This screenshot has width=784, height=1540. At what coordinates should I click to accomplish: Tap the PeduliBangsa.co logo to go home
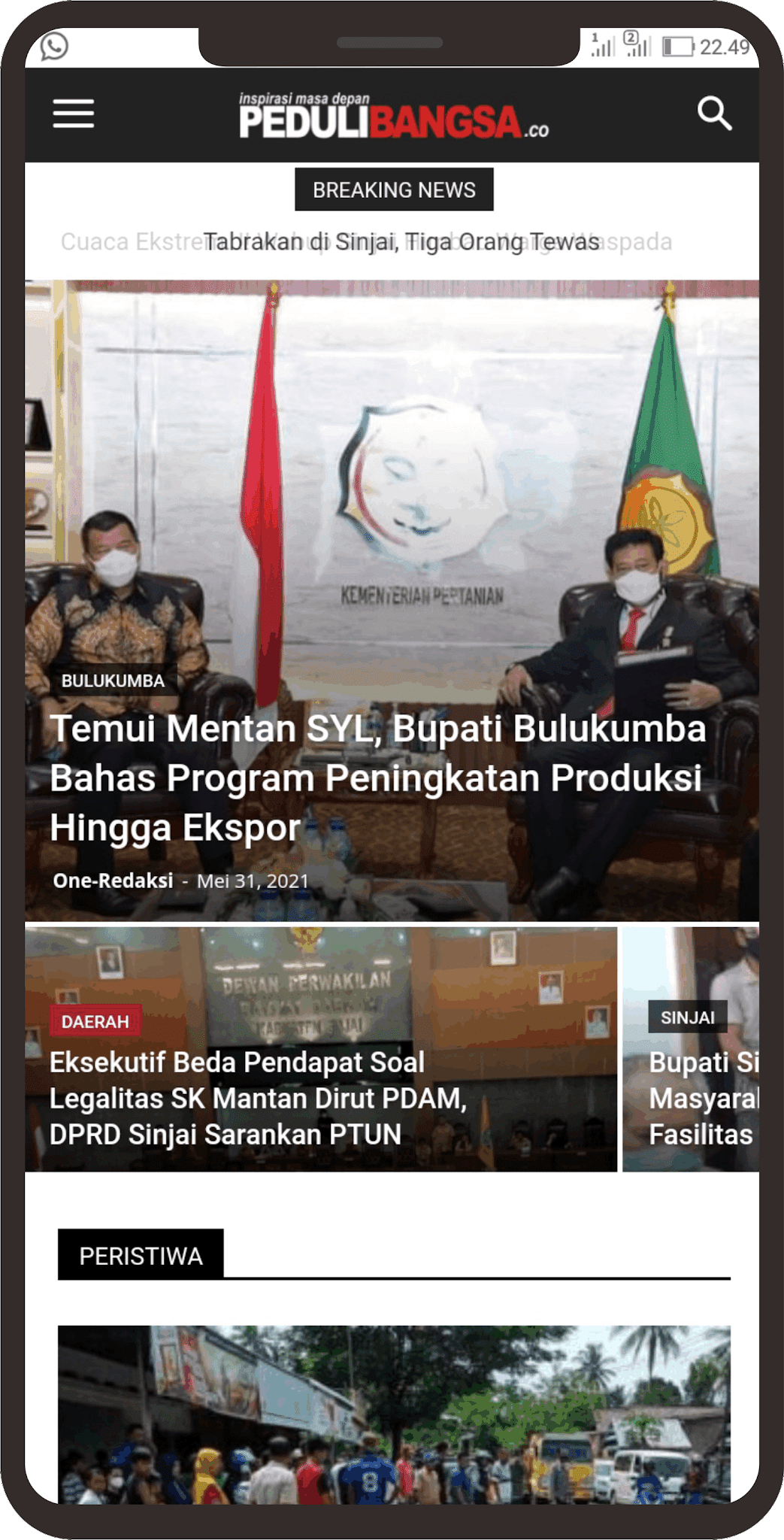tap(393, 117)
